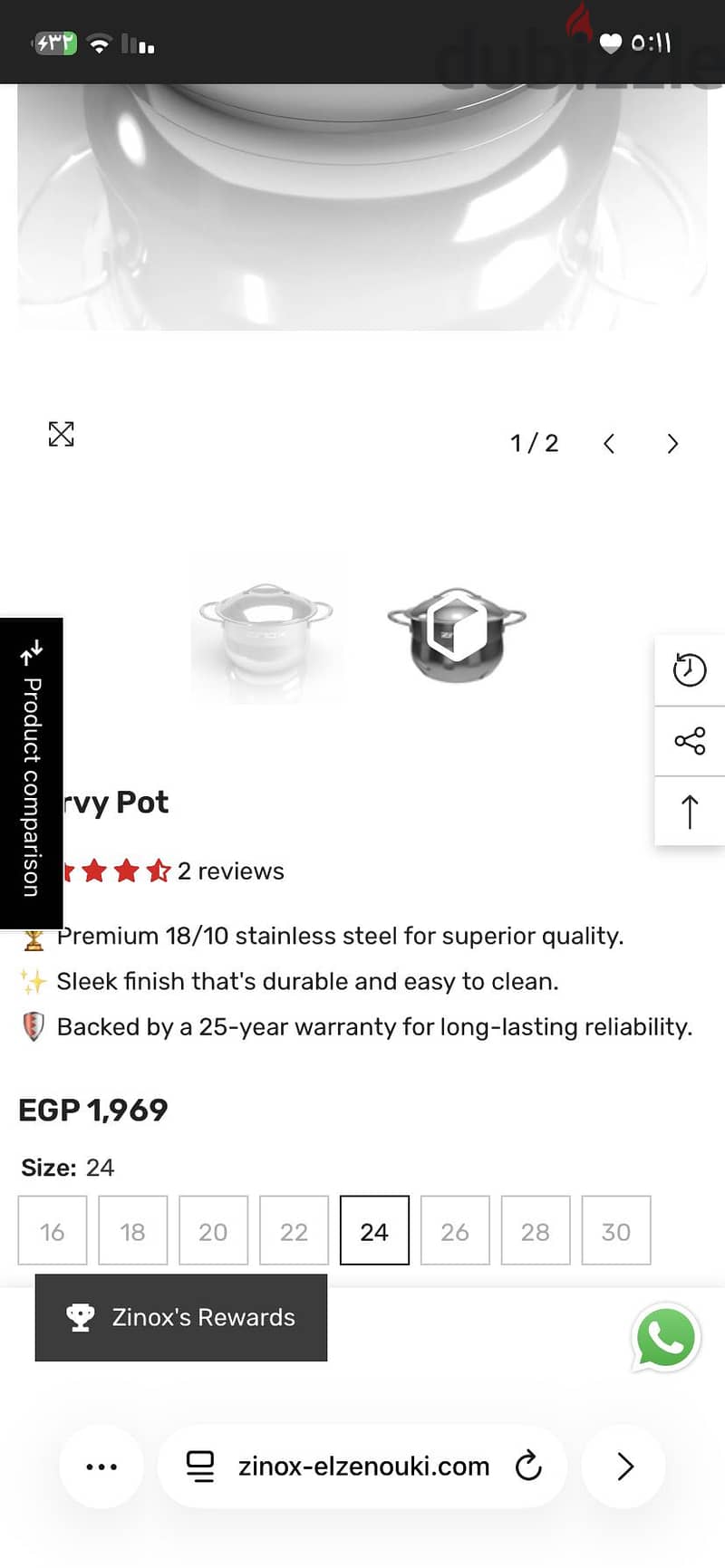Pick size 30
The height and width of the screenshot is (1568, 725).
pyautogui.click(x=616, y=1231)
